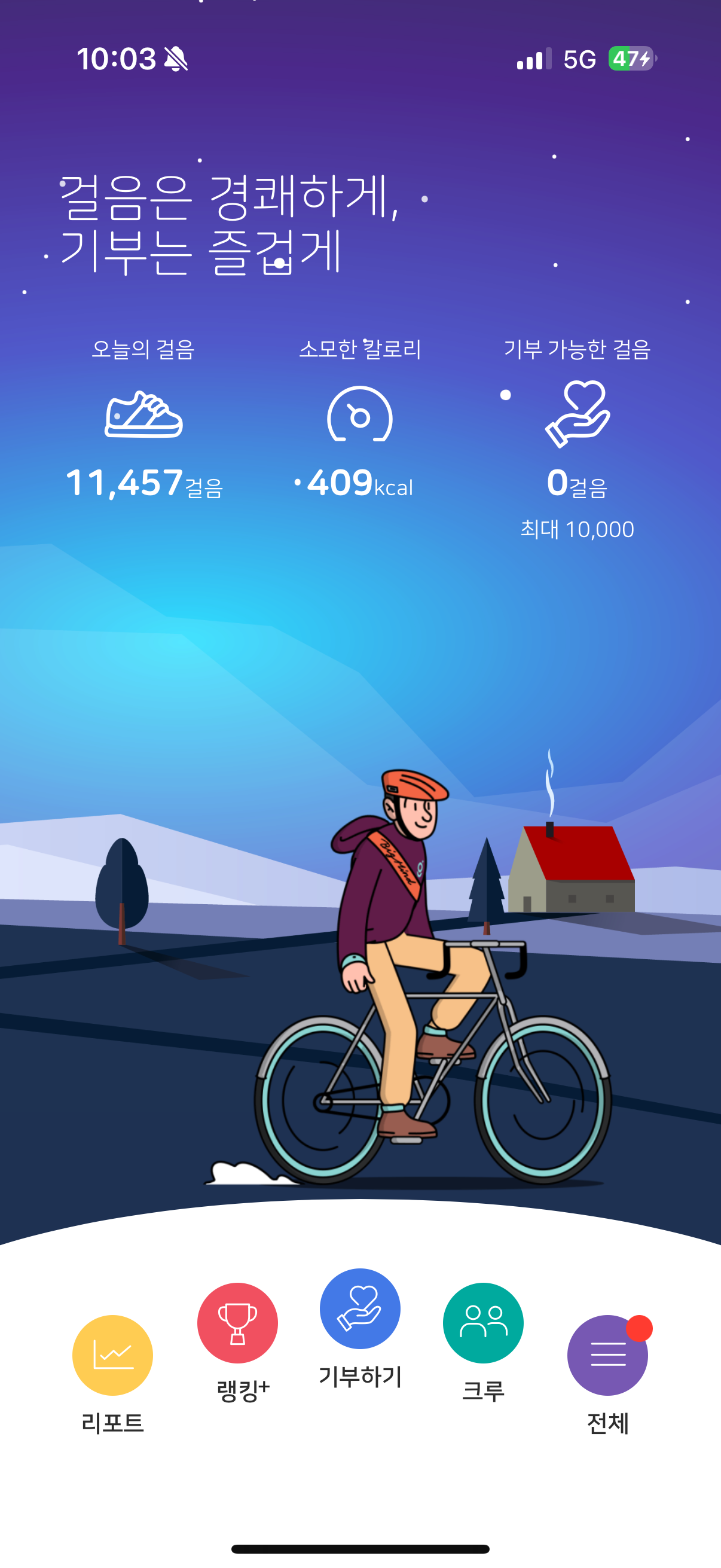The height and width of the screenshot is (1568, 721).
Task: Open the 리포트 report button
Action: point(112,1355)
